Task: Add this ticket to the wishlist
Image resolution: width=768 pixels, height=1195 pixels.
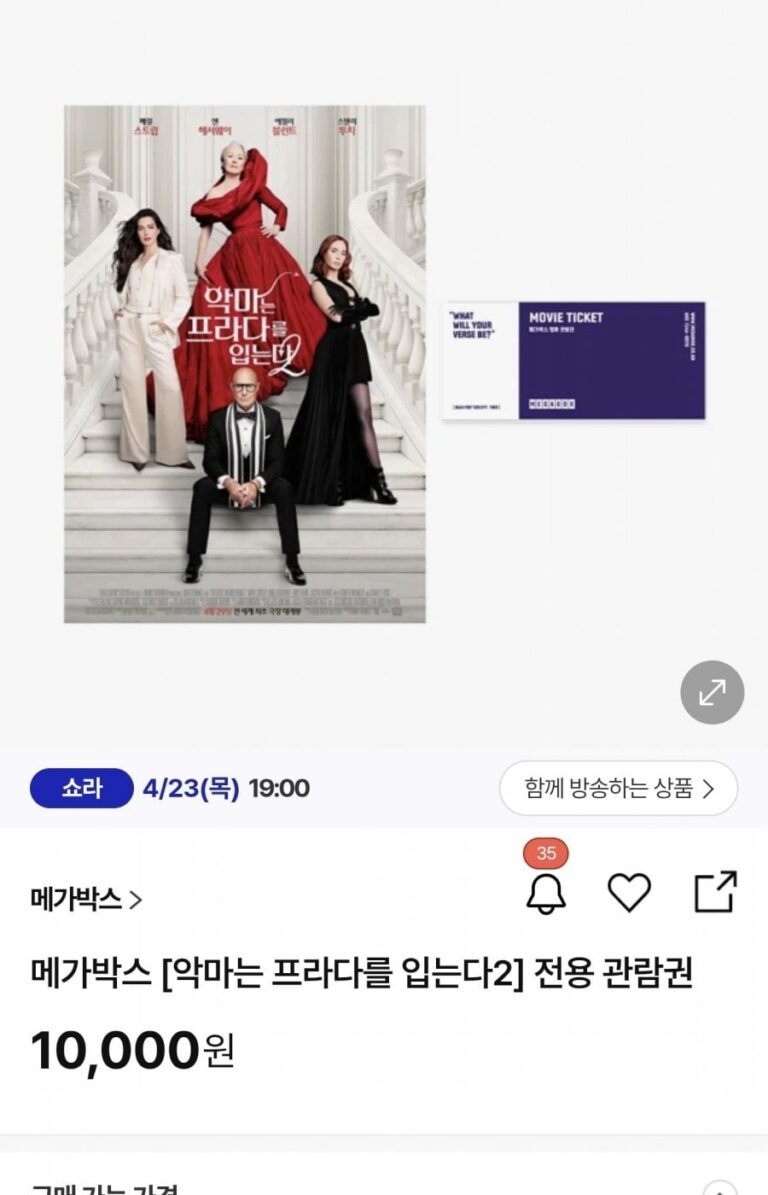Action: click(629, 892)
